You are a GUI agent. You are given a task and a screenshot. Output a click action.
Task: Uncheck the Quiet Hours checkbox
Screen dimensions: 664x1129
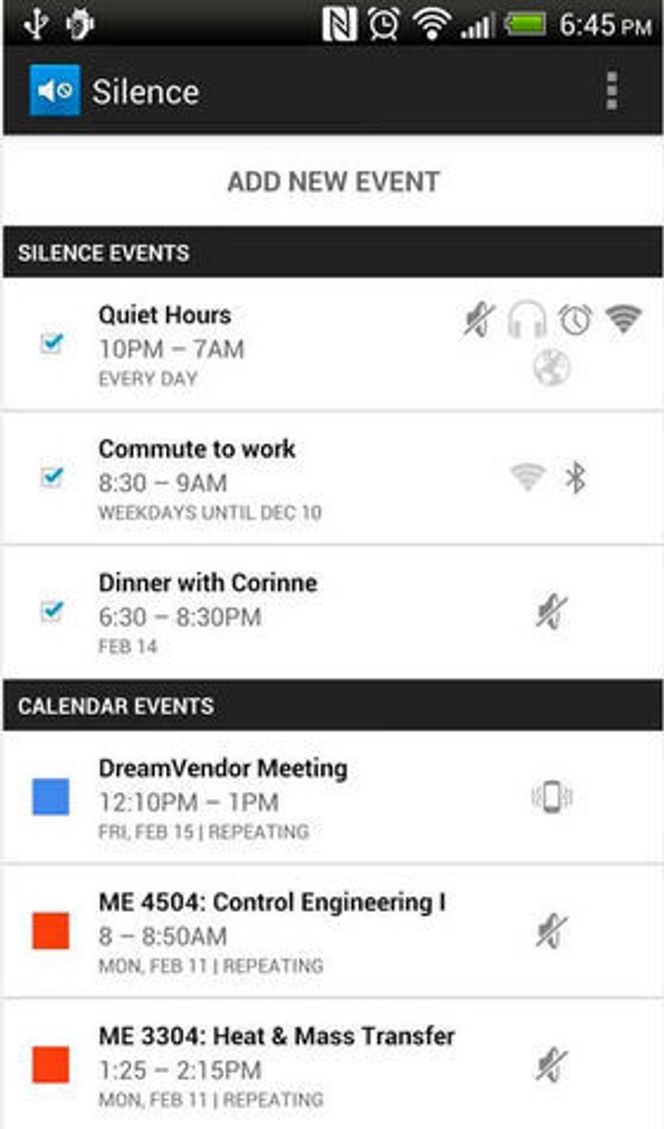tap(52, 343)
